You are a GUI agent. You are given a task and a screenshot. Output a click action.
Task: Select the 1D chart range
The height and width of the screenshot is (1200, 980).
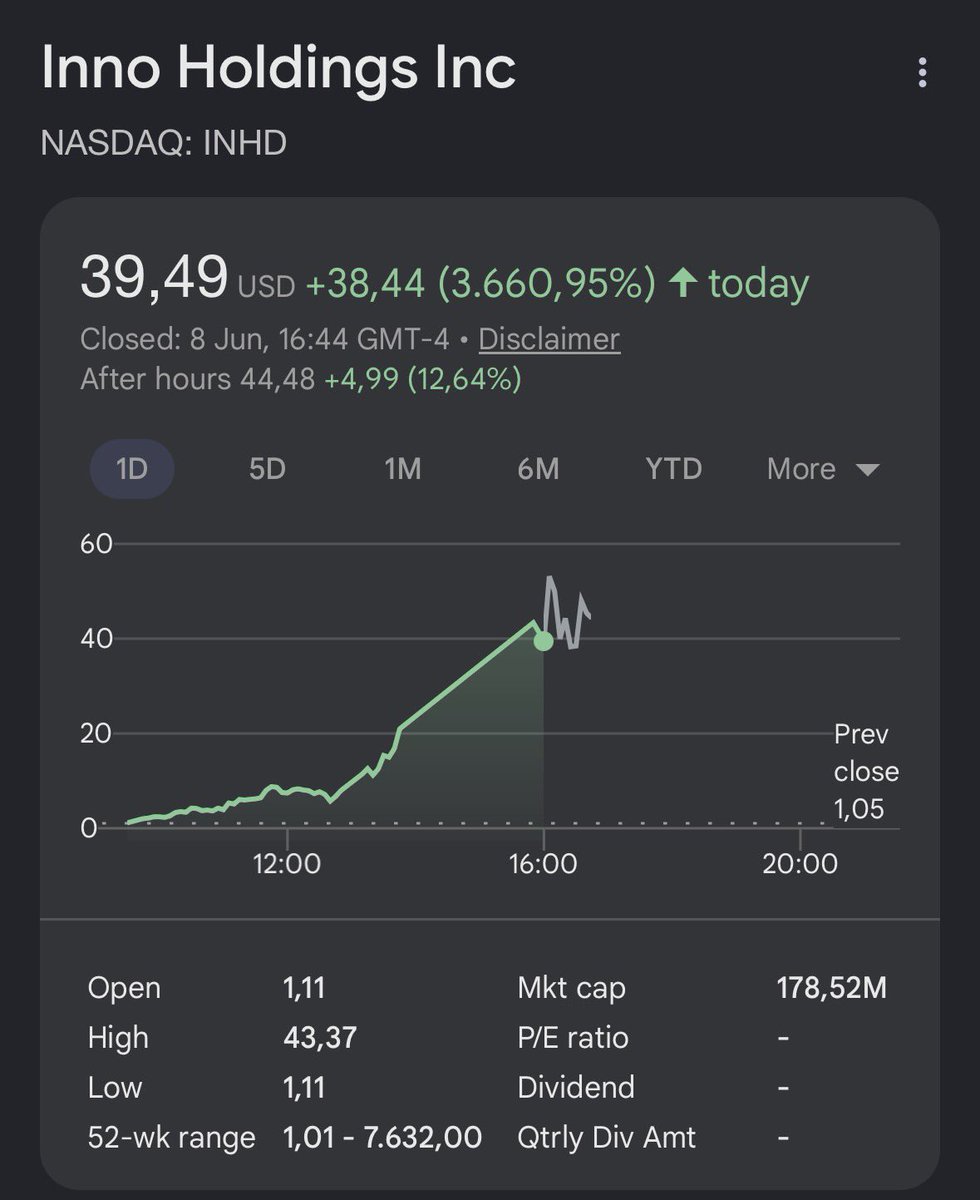click(132, 469)
